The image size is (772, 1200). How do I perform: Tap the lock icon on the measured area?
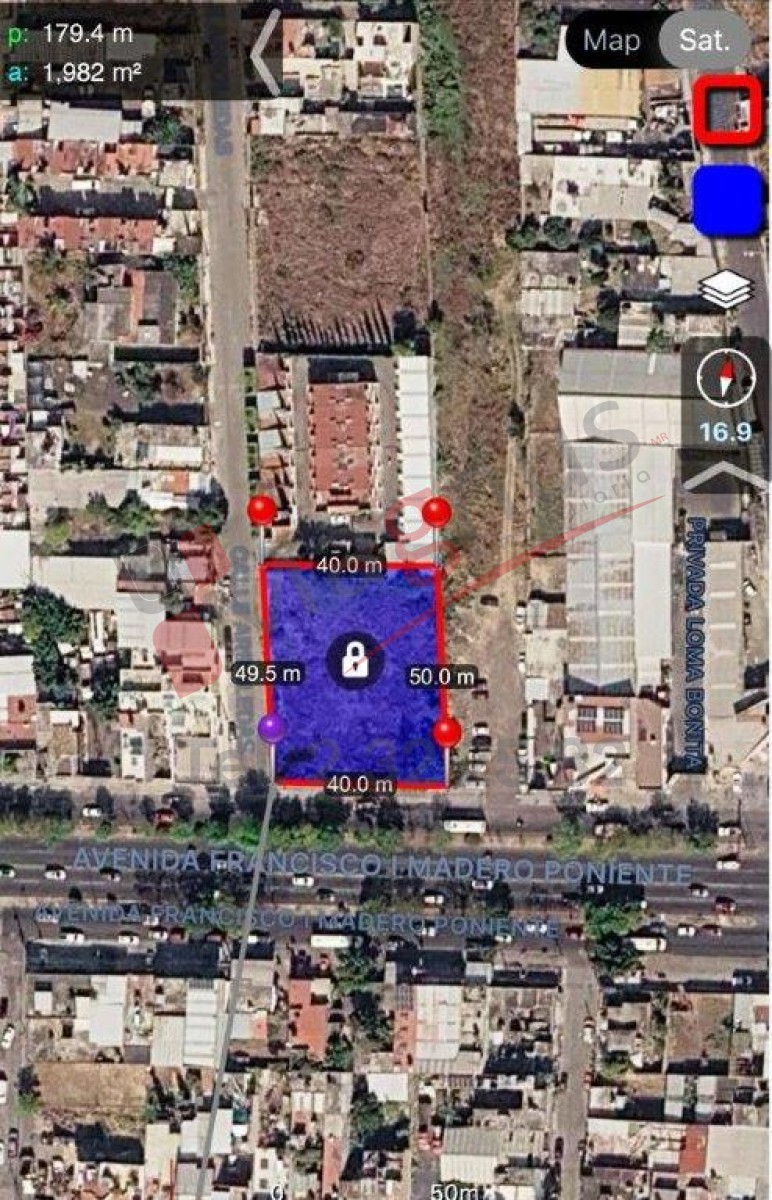point(353,660)
